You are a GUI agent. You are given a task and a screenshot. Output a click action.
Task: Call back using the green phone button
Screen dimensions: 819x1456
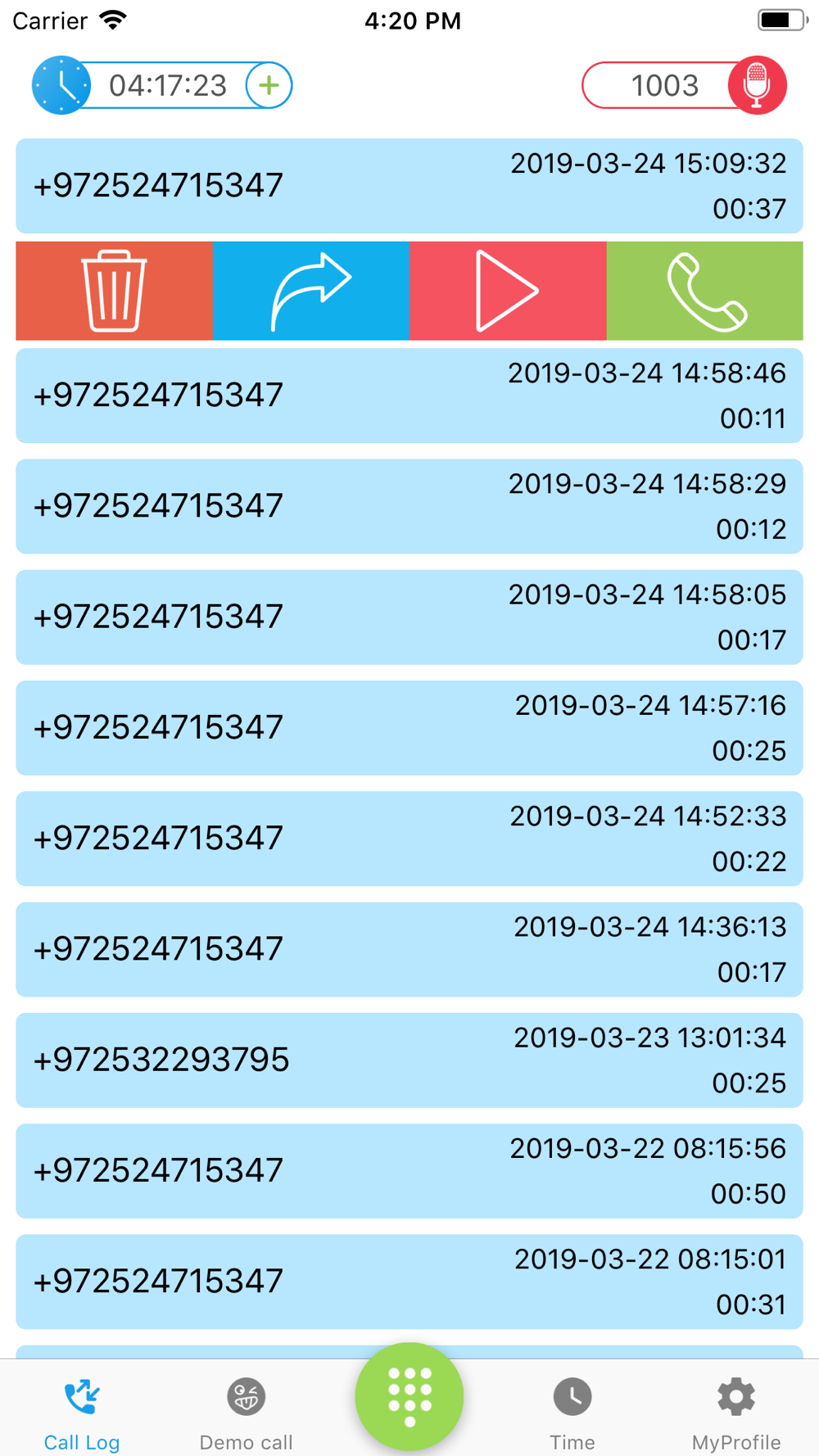[705, 291]
